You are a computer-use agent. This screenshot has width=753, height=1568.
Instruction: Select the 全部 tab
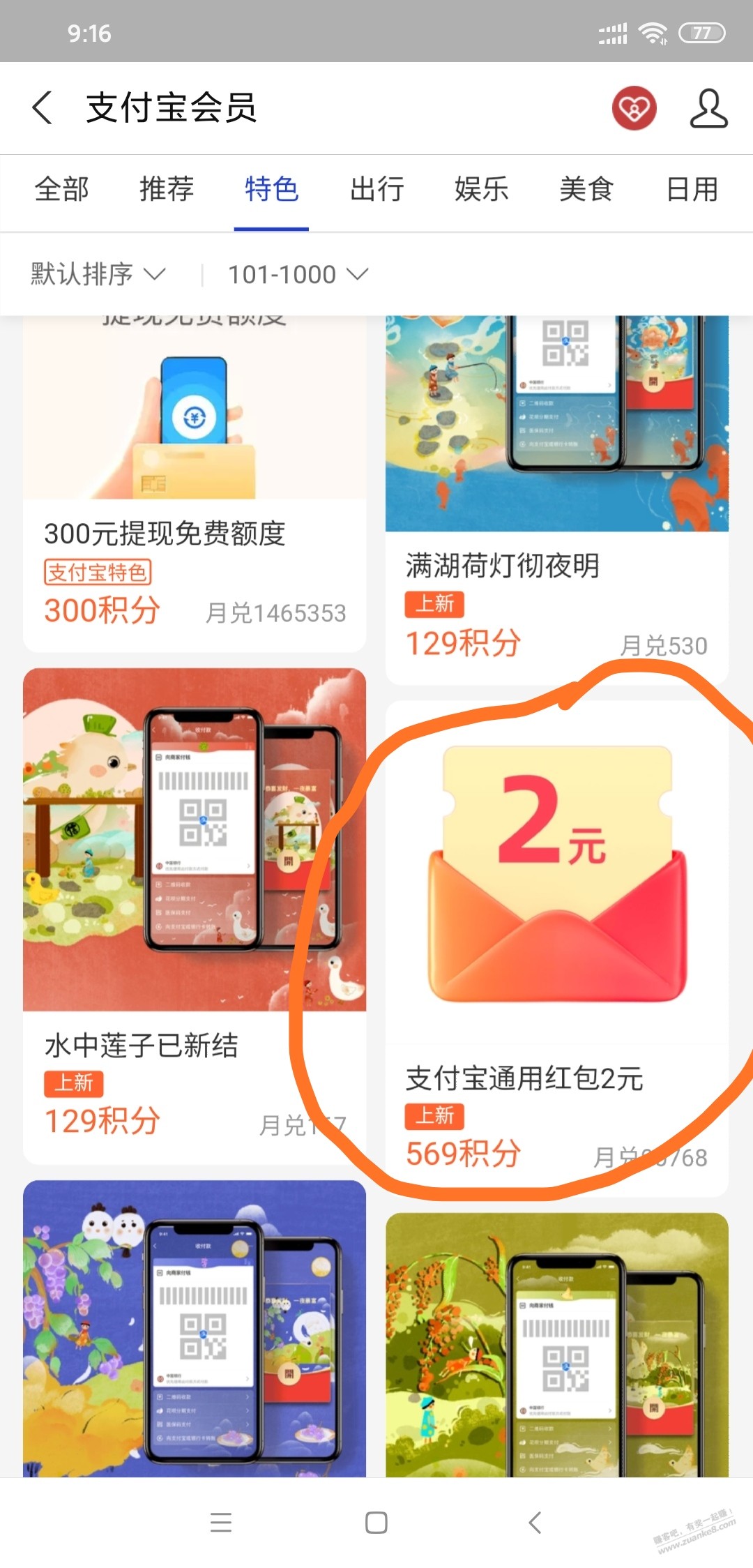point(61,190)
